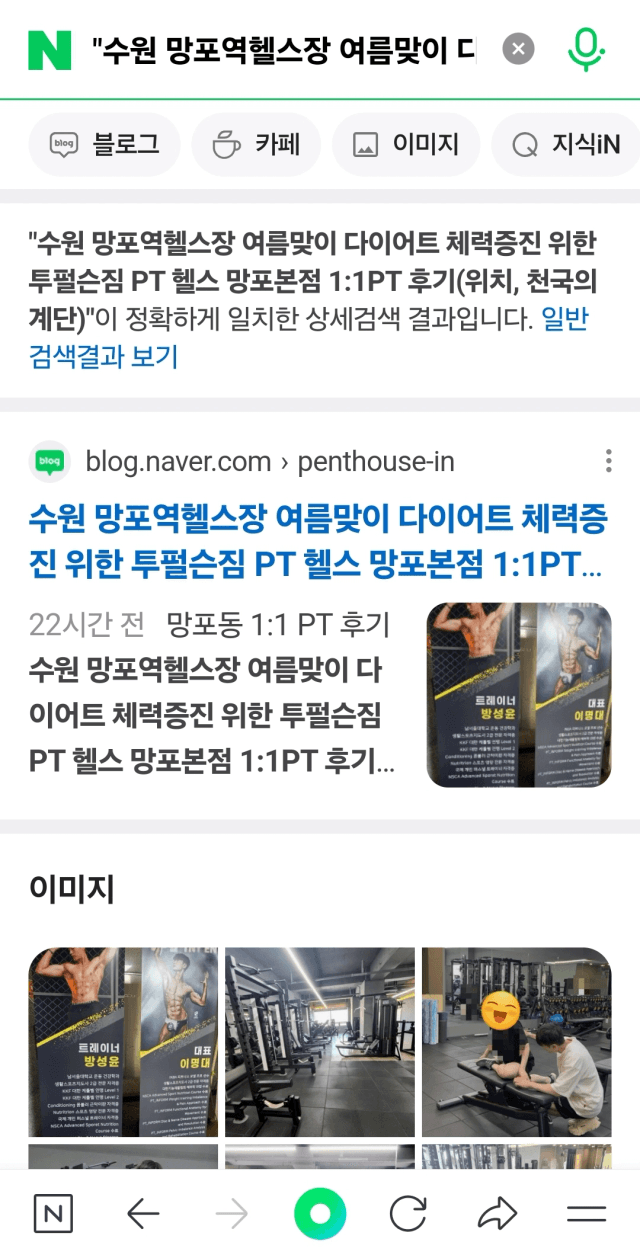Image resolution: width=640 pixels, height=1258 pixels.
Task: Open the blog post title link
Action: click(x=316, y=543)
